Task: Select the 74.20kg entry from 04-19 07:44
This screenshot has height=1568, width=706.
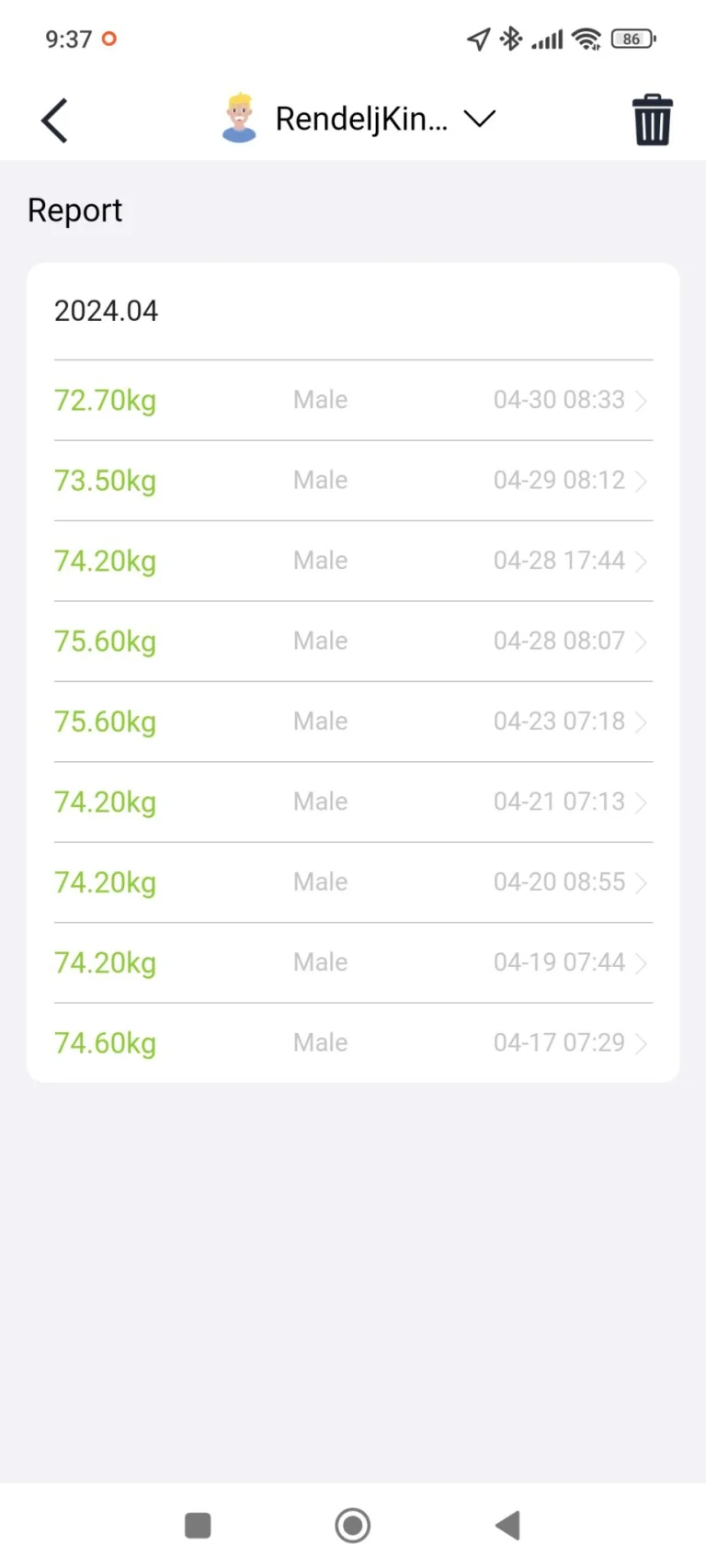Action: (353, 962)
